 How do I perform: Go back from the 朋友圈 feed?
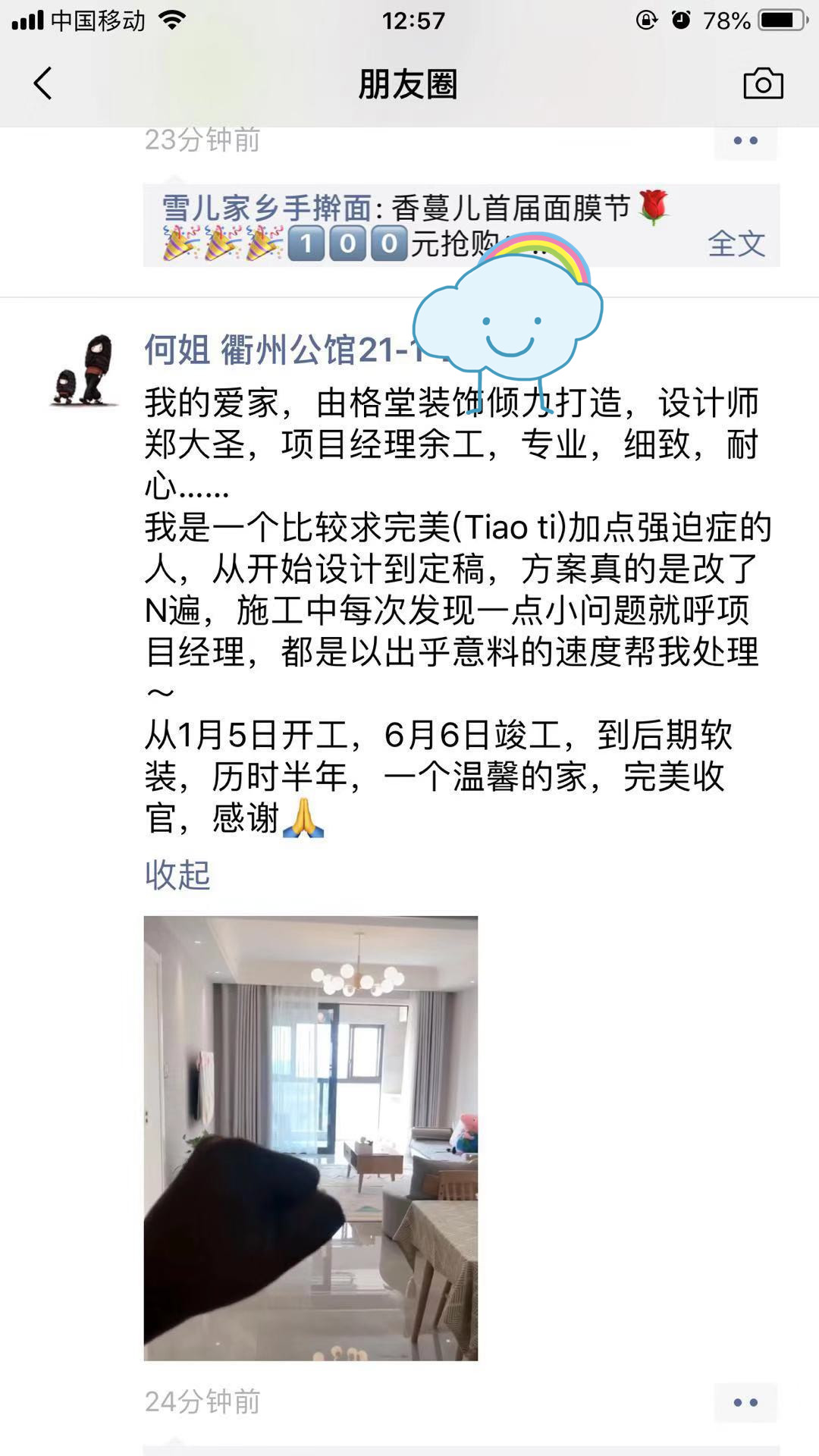point(43,83)
